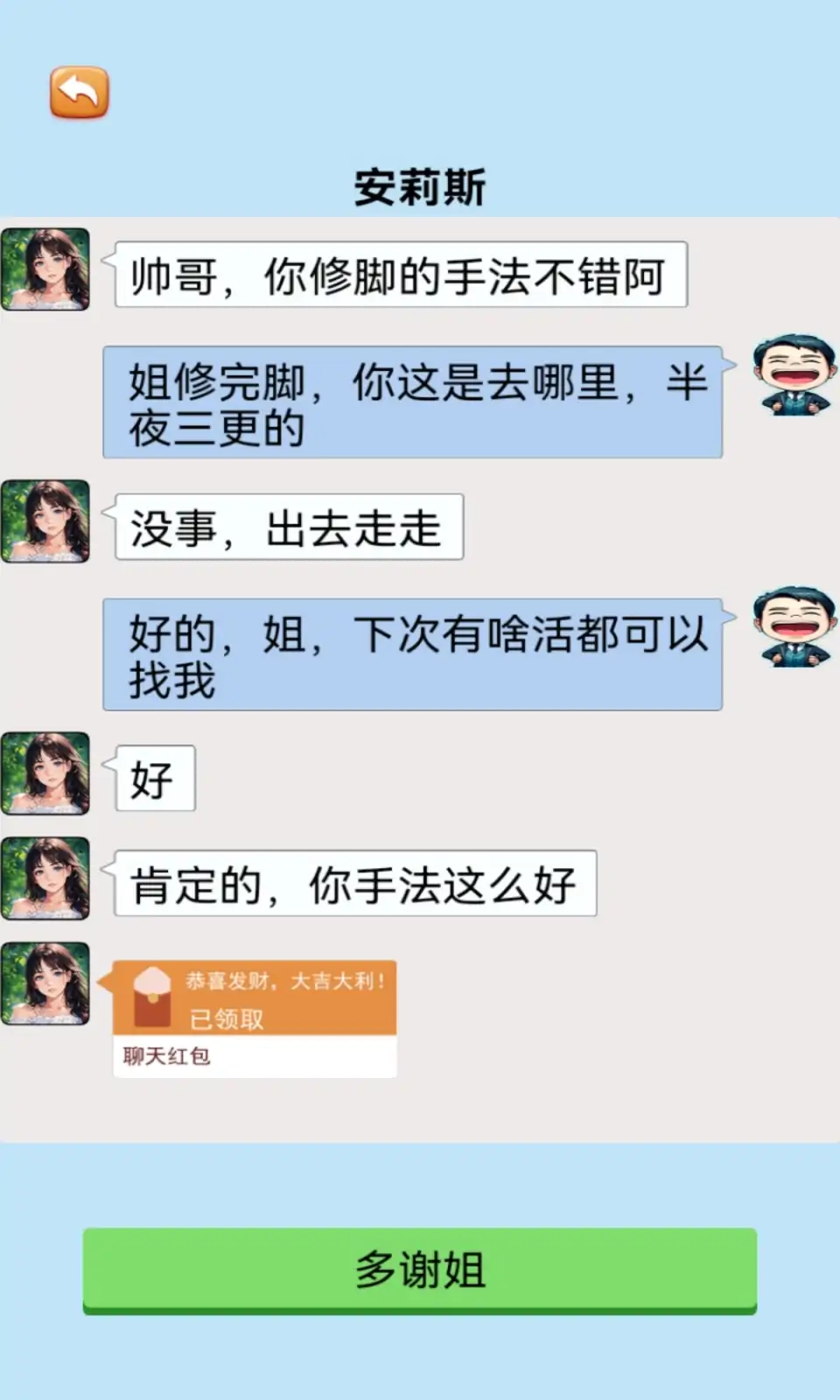Reply with 多谢姐 button
This screenshot has width=840, height=1400.
pos(420,1269)
